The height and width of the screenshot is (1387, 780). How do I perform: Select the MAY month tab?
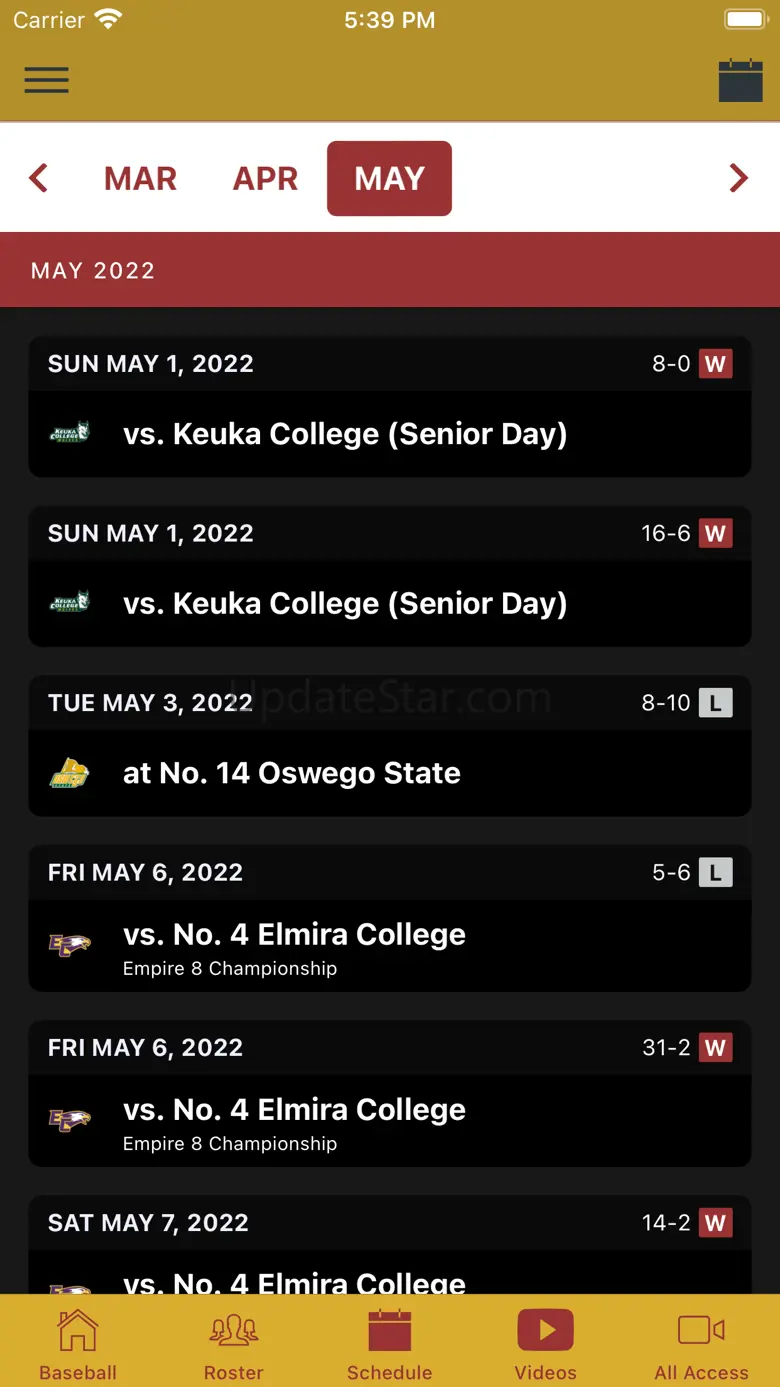click(x=389, y=178)
